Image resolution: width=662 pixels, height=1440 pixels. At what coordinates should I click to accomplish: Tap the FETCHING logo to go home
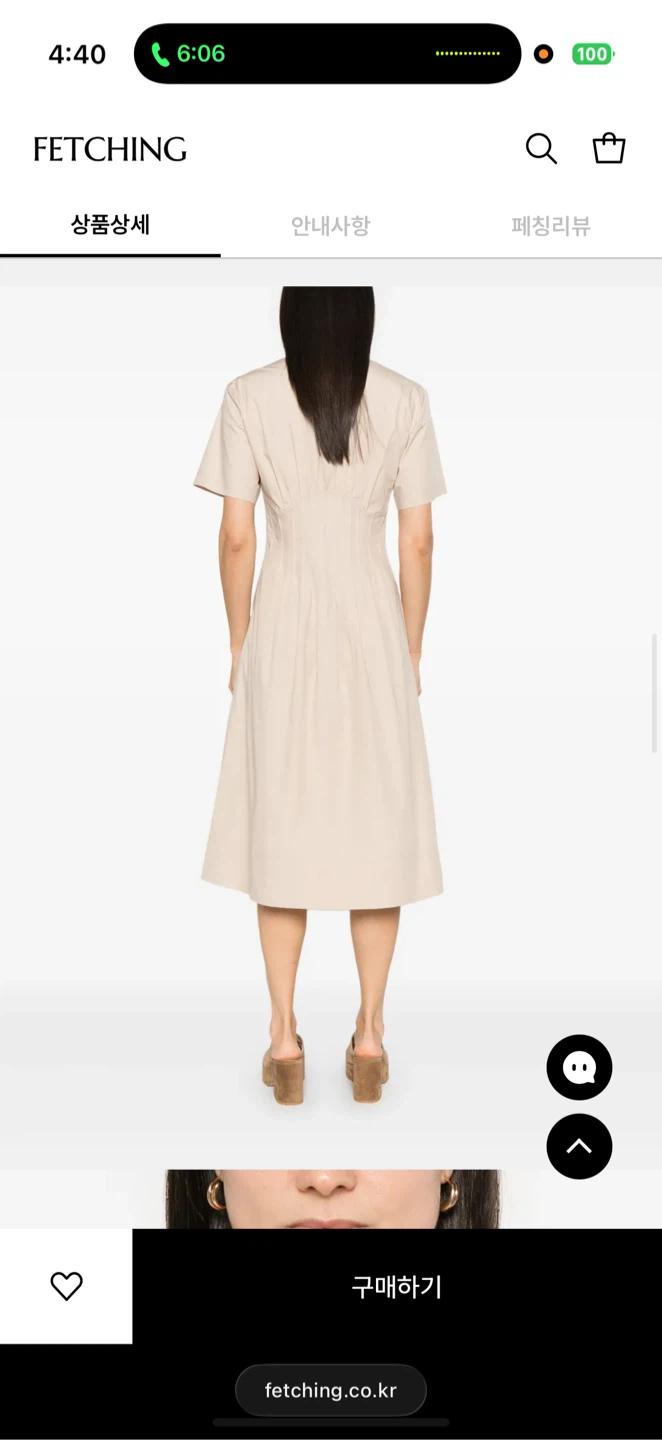click(110, 149)
